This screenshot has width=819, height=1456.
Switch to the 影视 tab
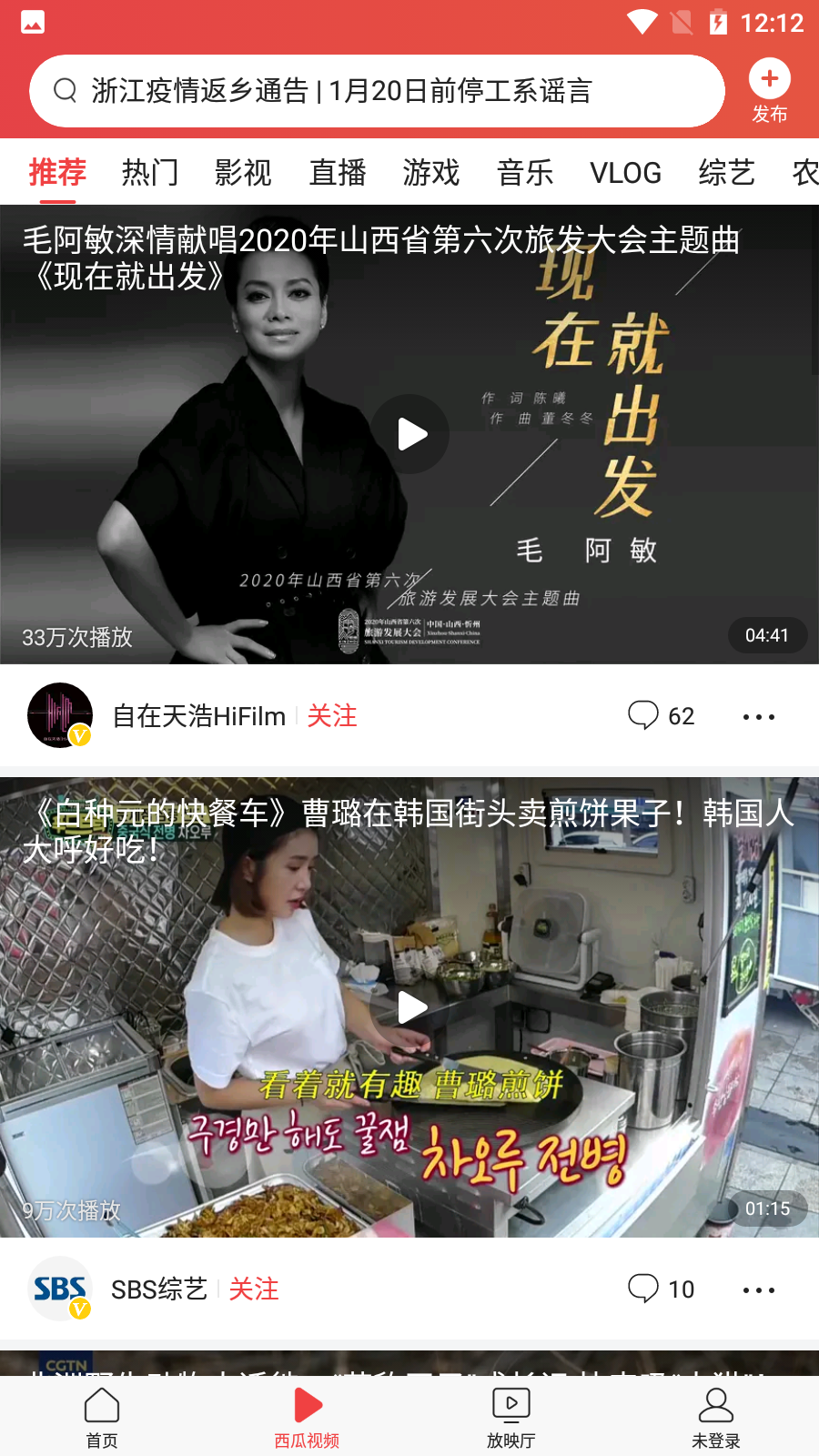tap(243, 172)
